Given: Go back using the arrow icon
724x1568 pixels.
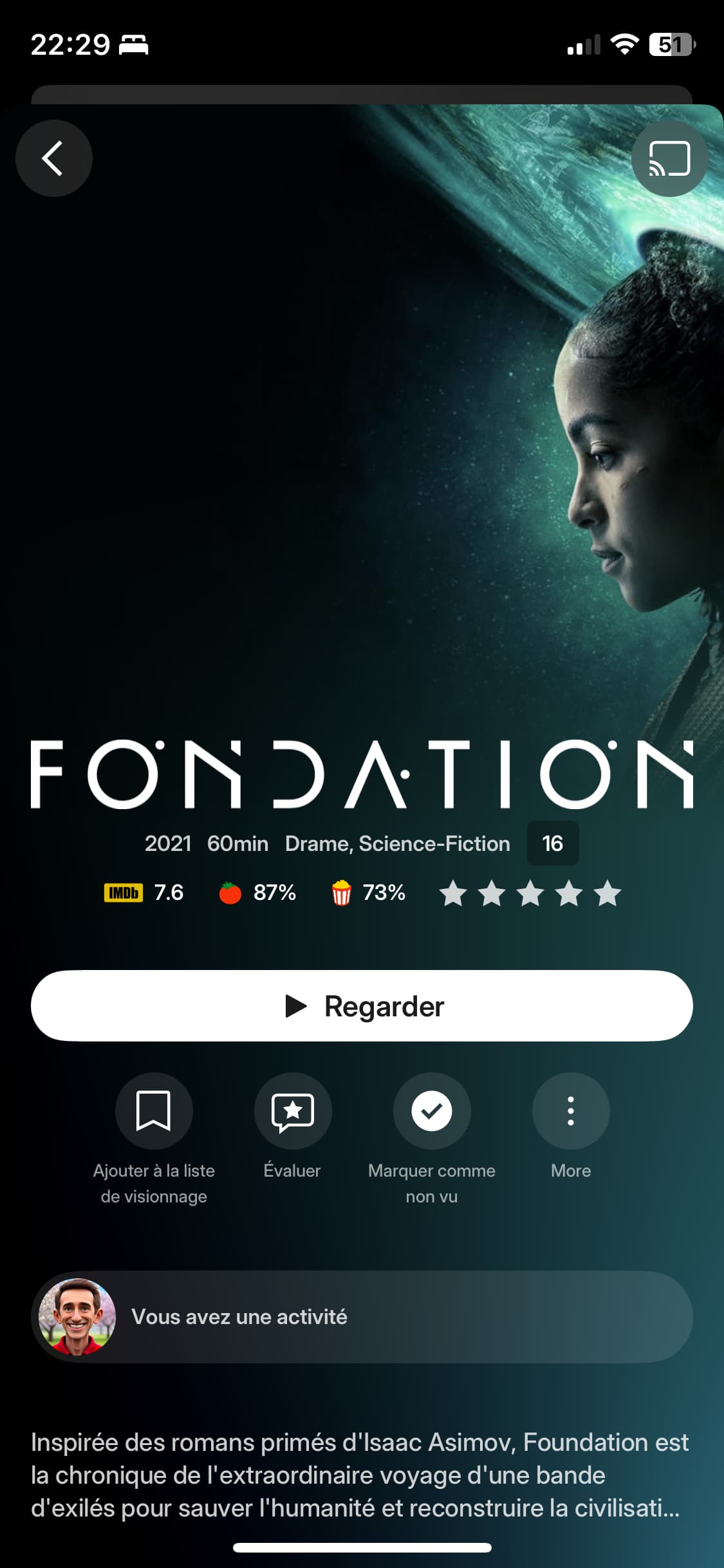Looking at the screenshot, I should click(53, 158).
